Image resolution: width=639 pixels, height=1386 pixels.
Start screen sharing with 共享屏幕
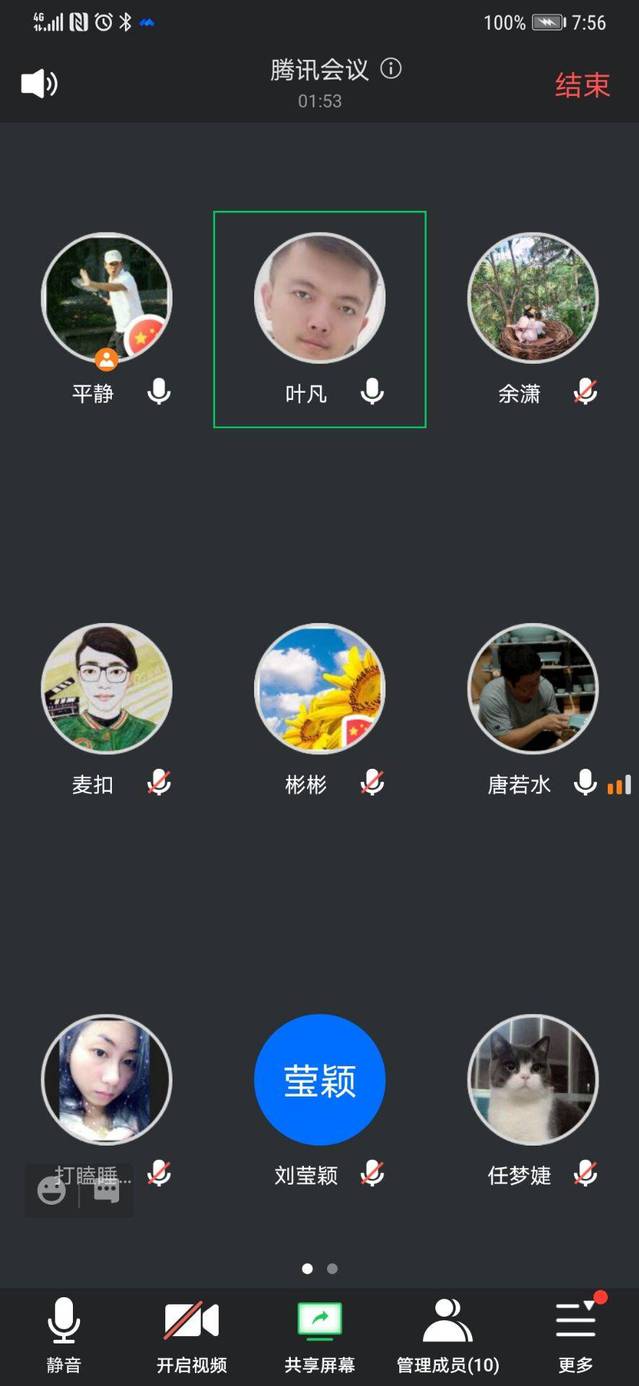[x=320, y=1334]
